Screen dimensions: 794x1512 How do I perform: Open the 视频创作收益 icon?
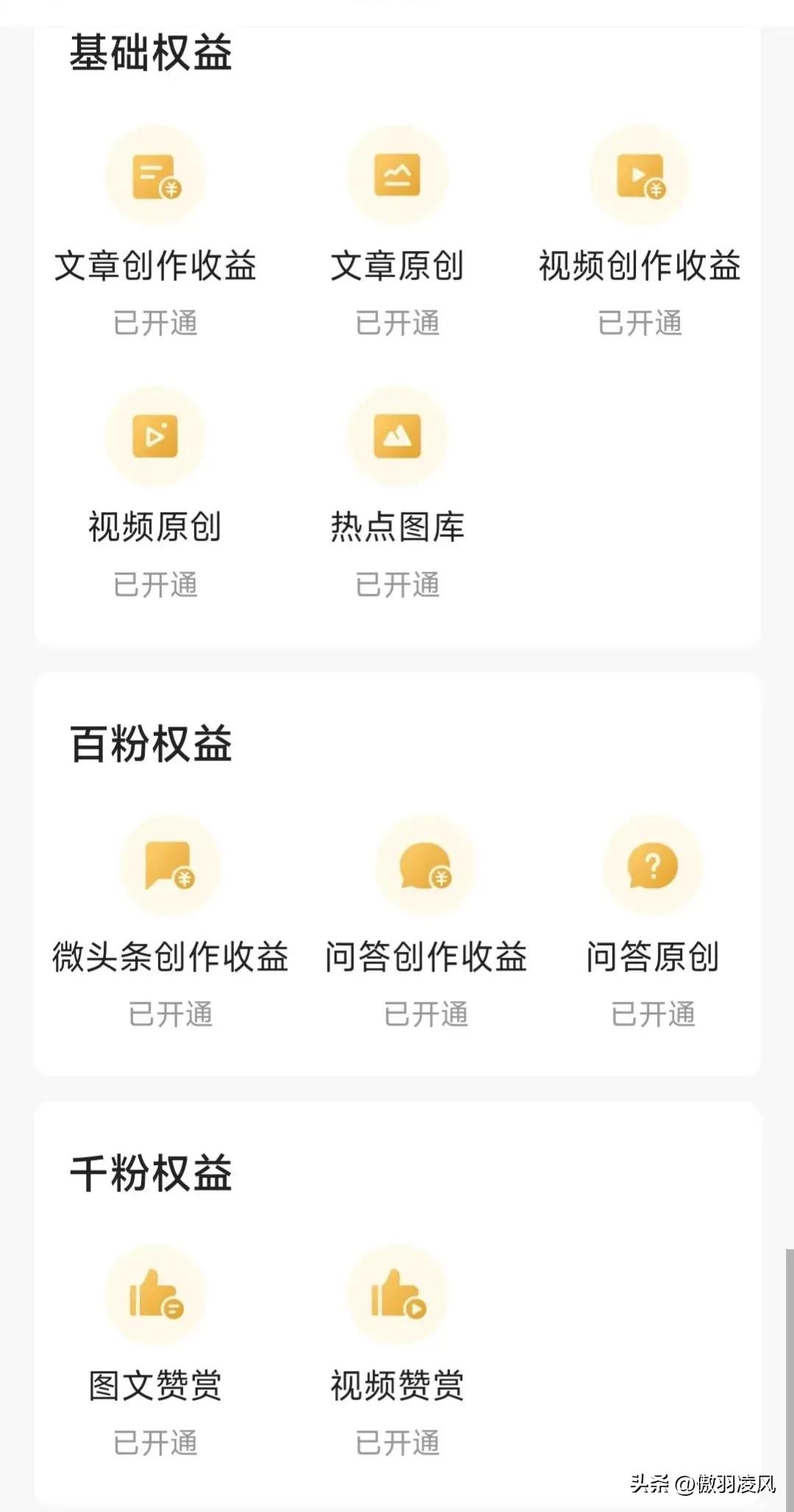(639, 175)
